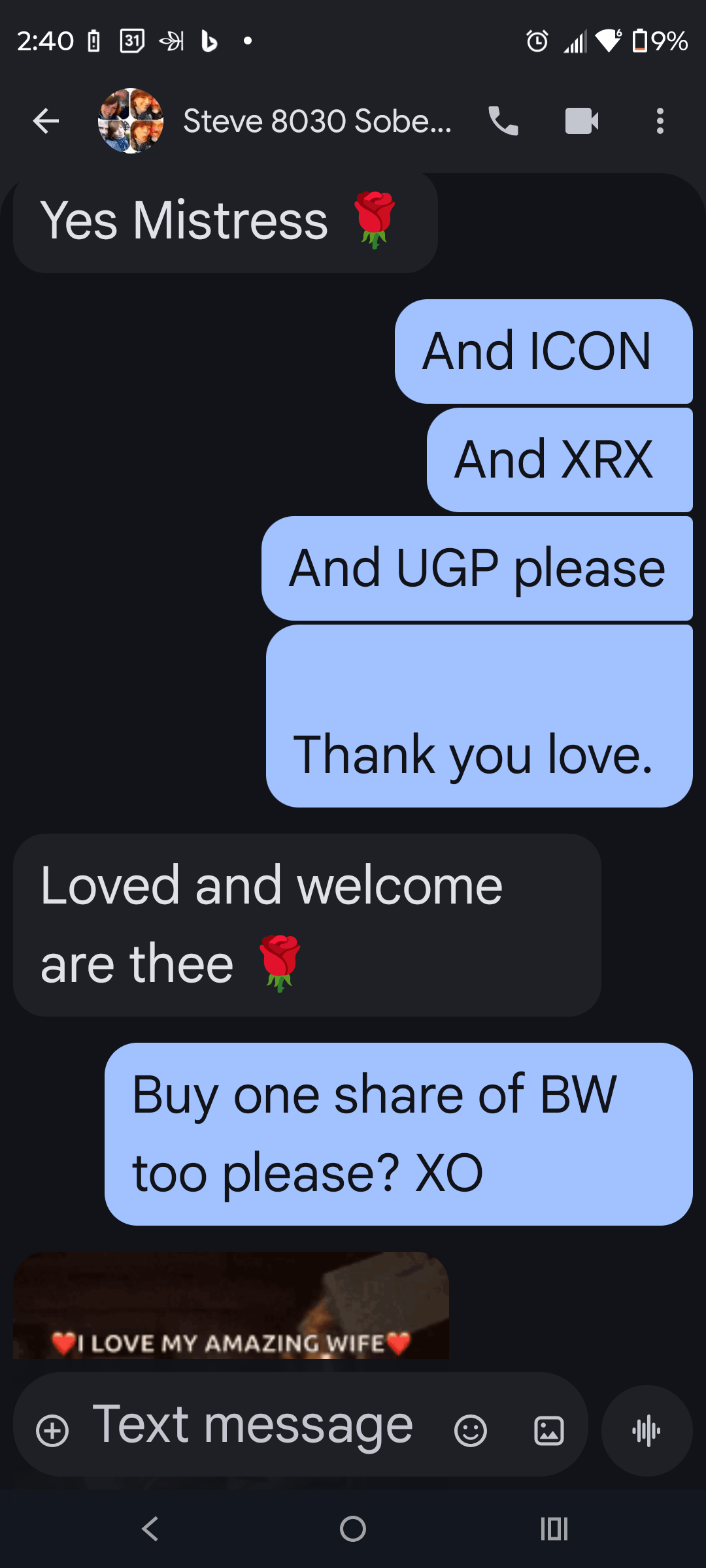This screenshot has width=706, height=1568.
Task: Open the overflow menu
Action: click(x=660, y=121)
